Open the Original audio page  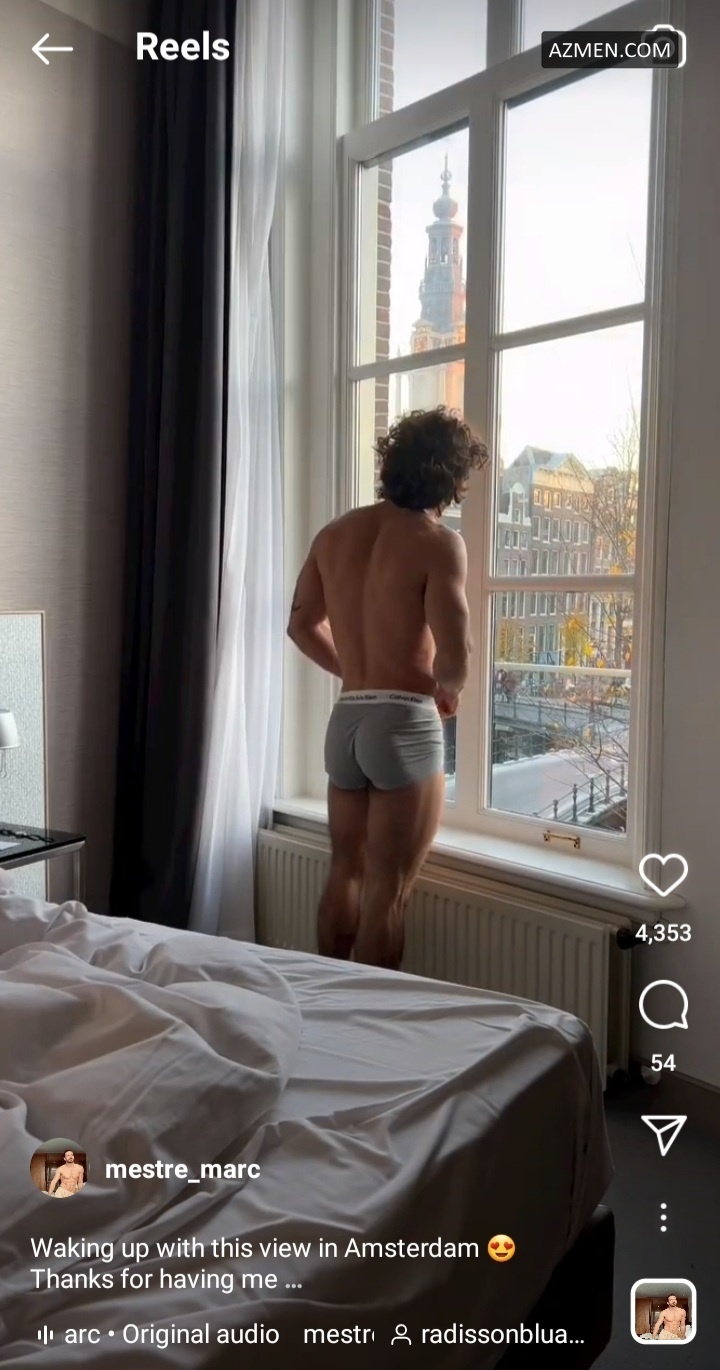point(160,1334)
